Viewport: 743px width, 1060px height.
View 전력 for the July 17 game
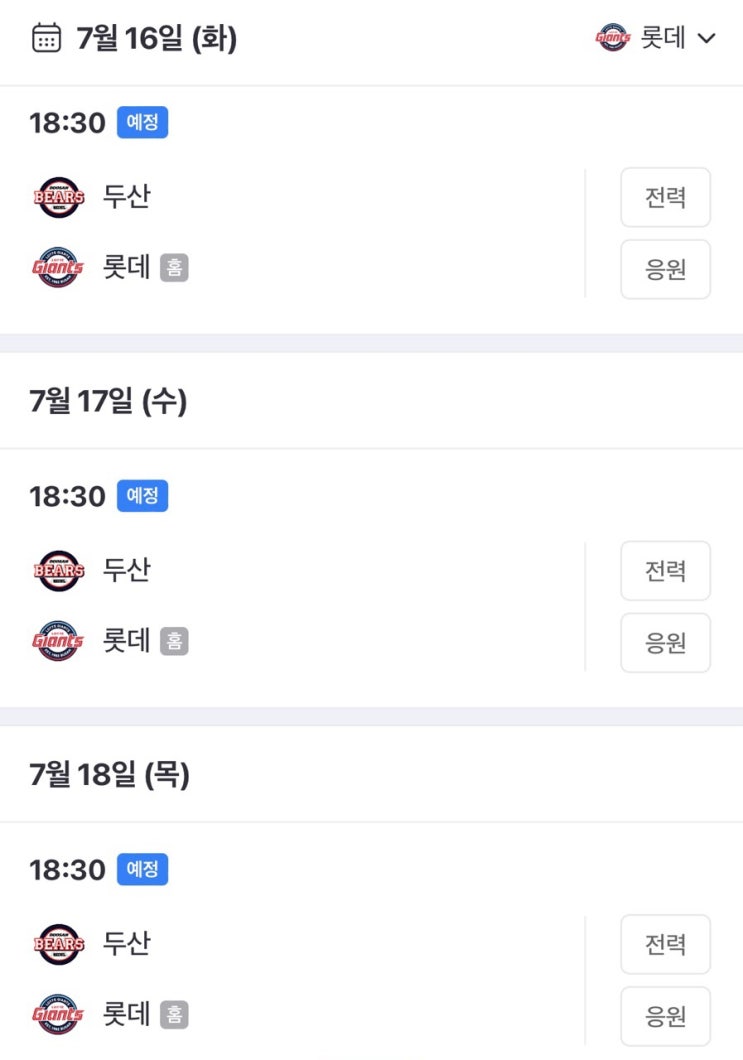665,571
